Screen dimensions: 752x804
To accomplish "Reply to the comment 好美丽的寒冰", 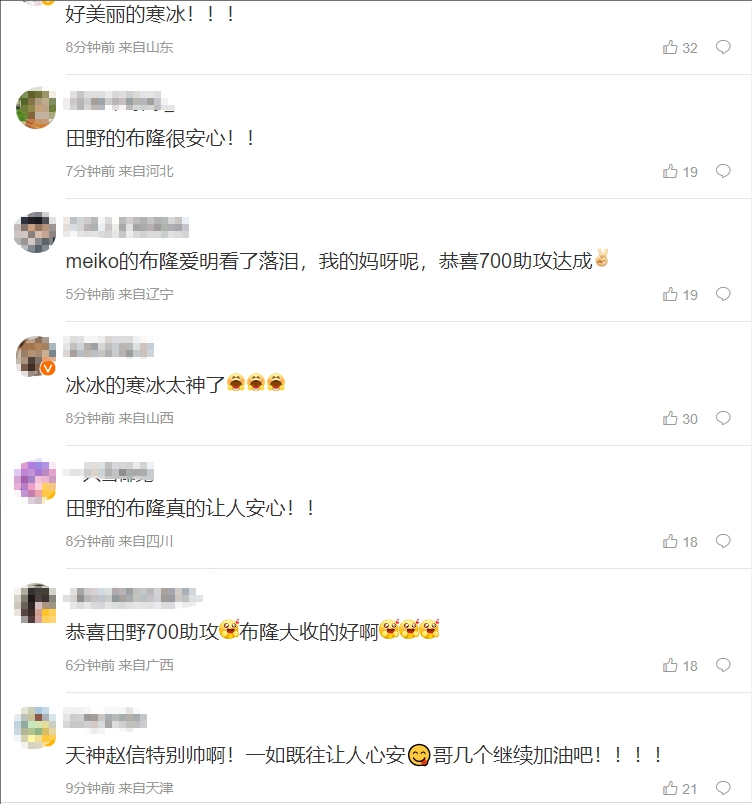I will tap(723, 47).
